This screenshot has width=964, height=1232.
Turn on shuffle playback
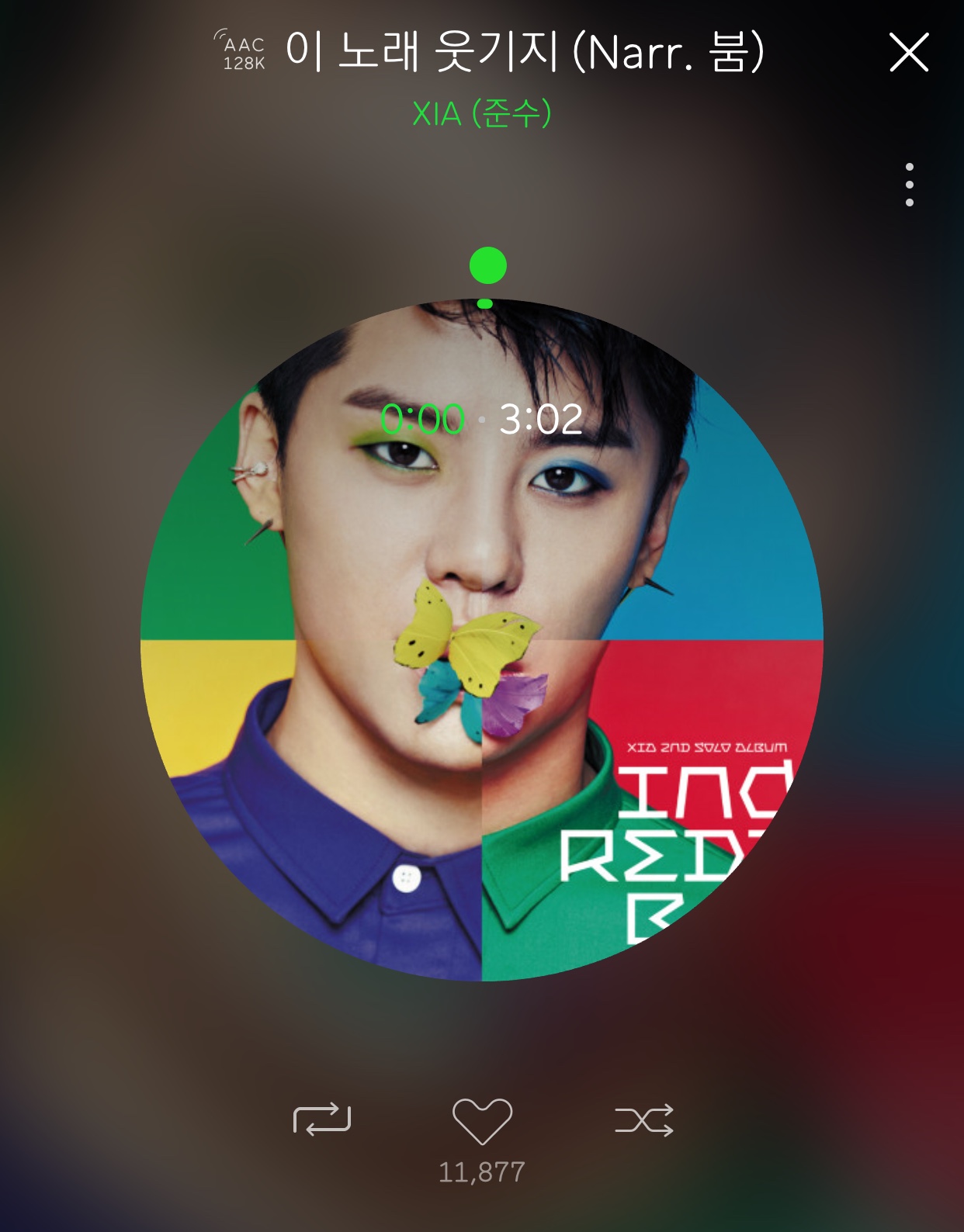point(643,1120)
